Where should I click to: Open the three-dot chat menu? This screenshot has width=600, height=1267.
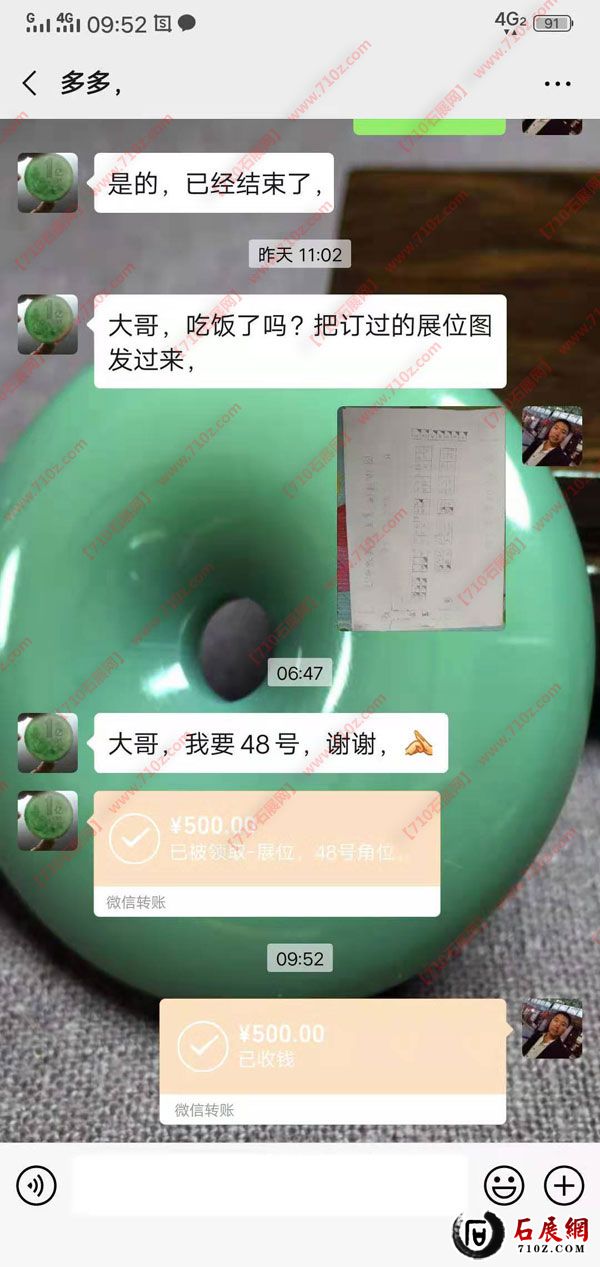click(557, 84)
